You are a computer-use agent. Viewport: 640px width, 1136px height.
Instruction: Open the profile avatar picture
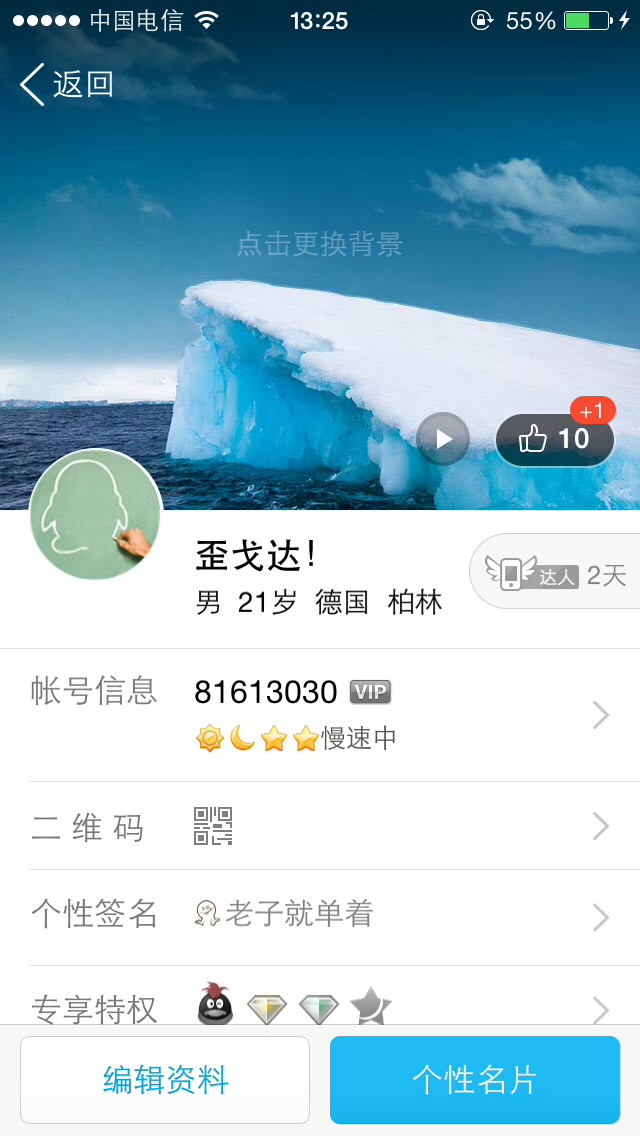pyautogui.click(x=96, y=514)
